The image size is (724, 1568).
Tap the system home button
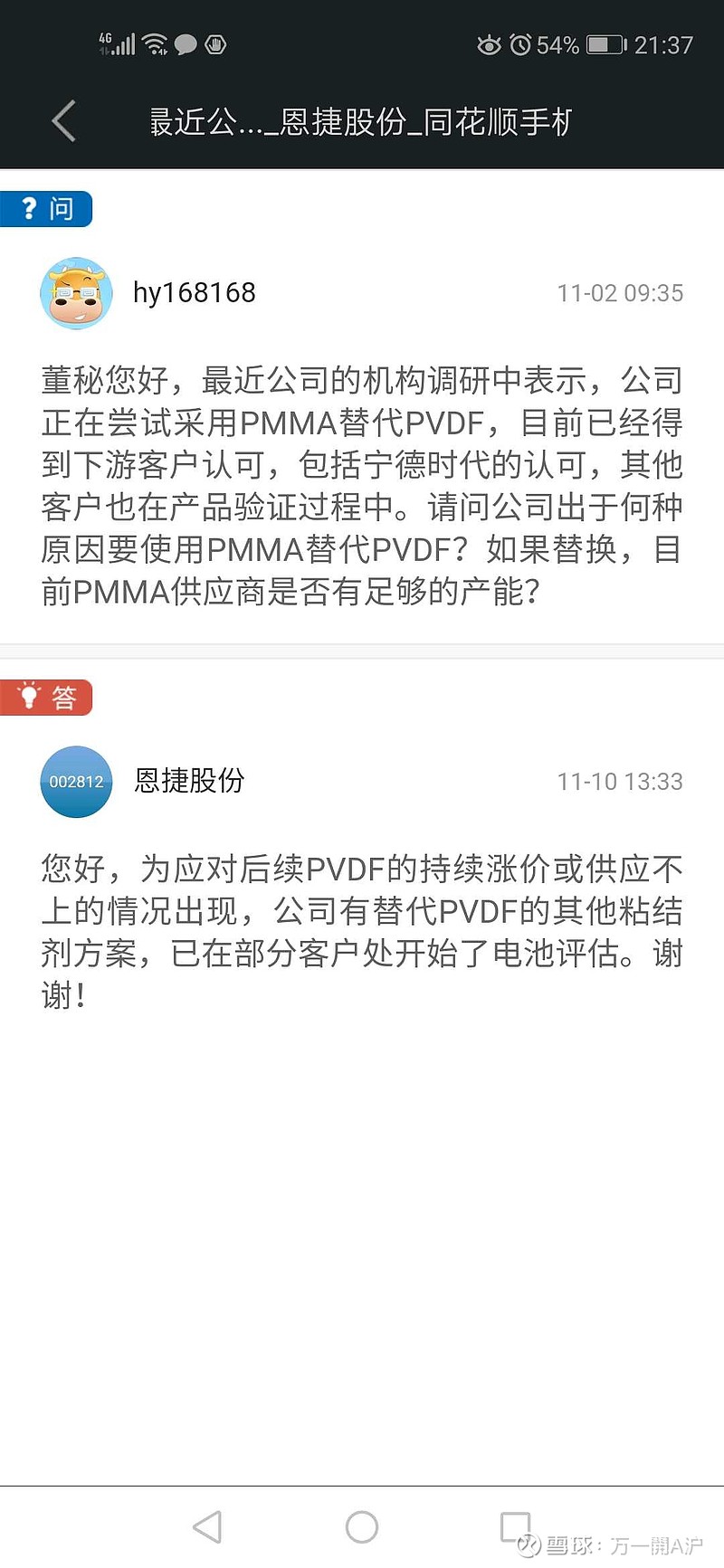pyautogui.click(x=362, y=1527)
